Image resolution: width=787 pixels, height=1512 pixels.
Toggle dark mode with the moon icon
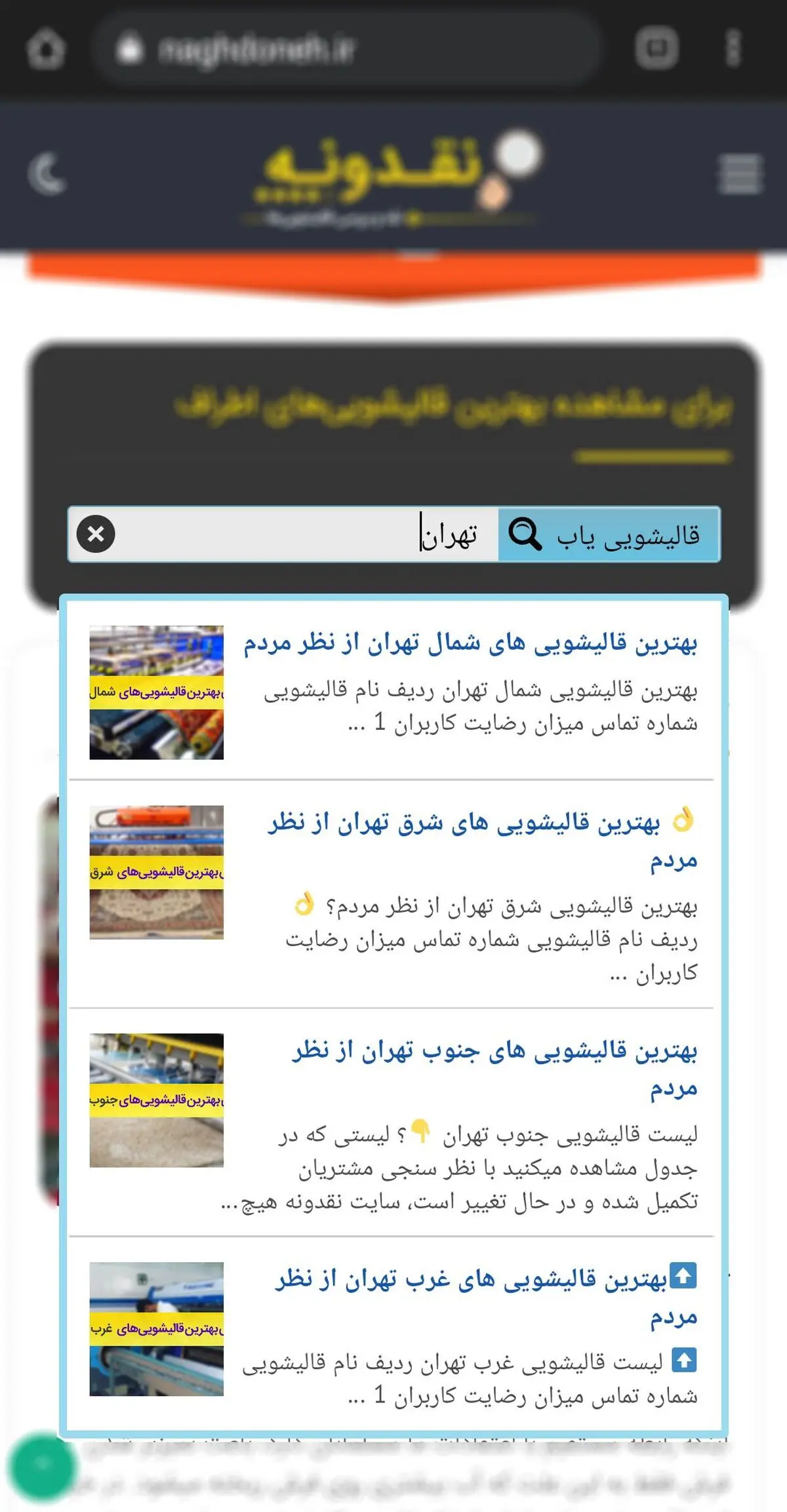pyautogui.click(x=47, y=174)
